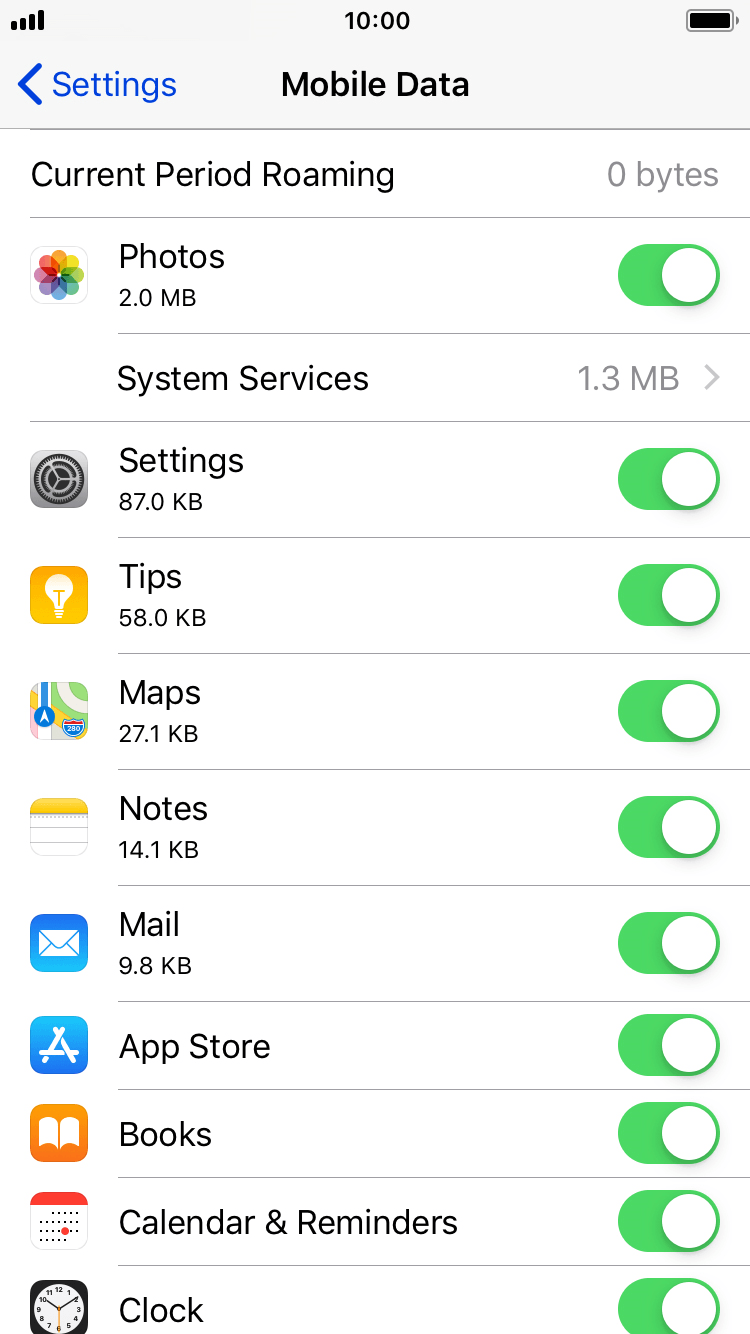Viewport: 750px width, 1334px height.
Task: Turn off App Store mobile data
Action: (x=669, y=1045)
